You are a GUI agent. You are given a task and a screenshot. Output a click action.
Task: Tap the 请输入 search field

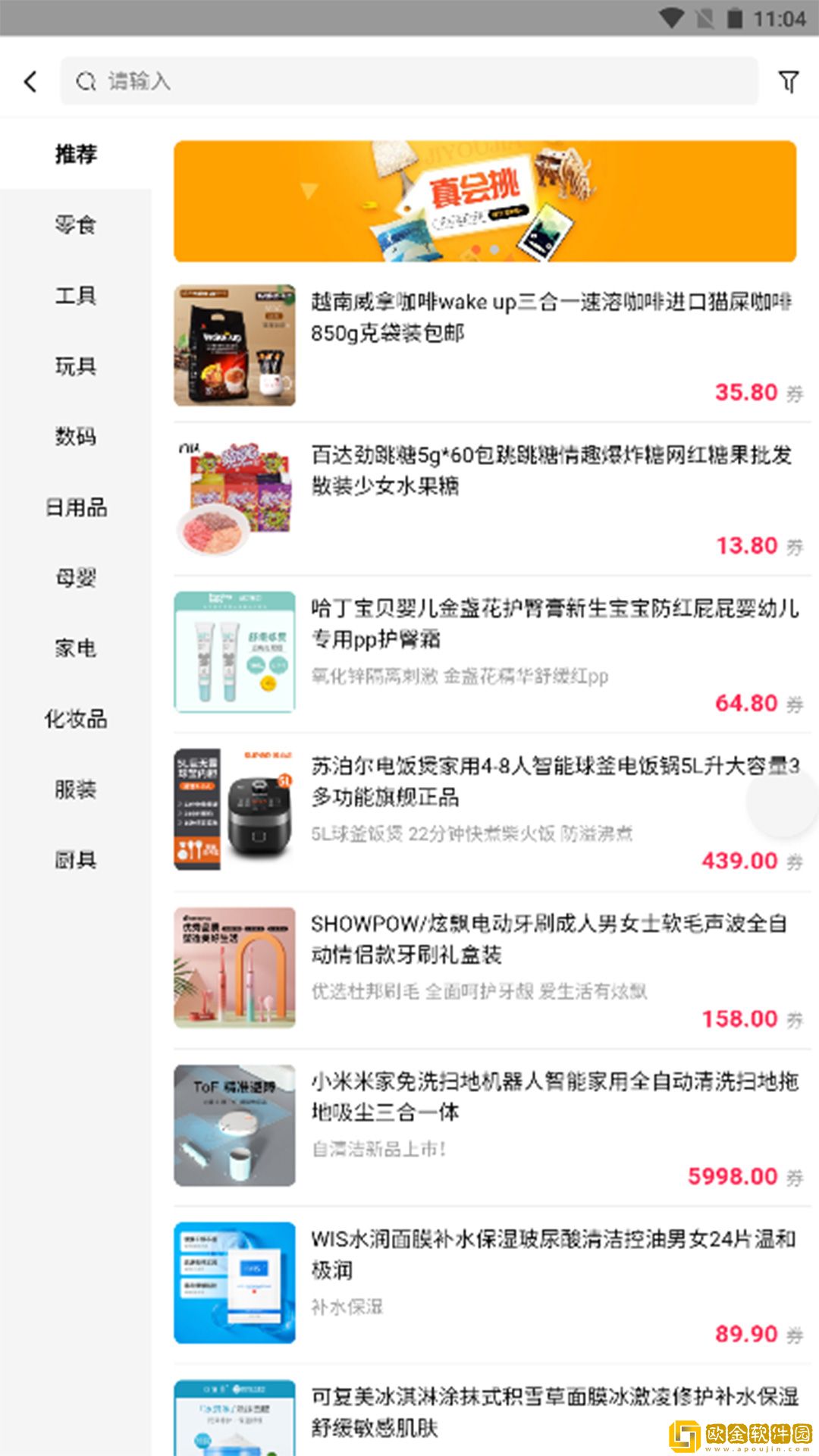tap(409, 81)
